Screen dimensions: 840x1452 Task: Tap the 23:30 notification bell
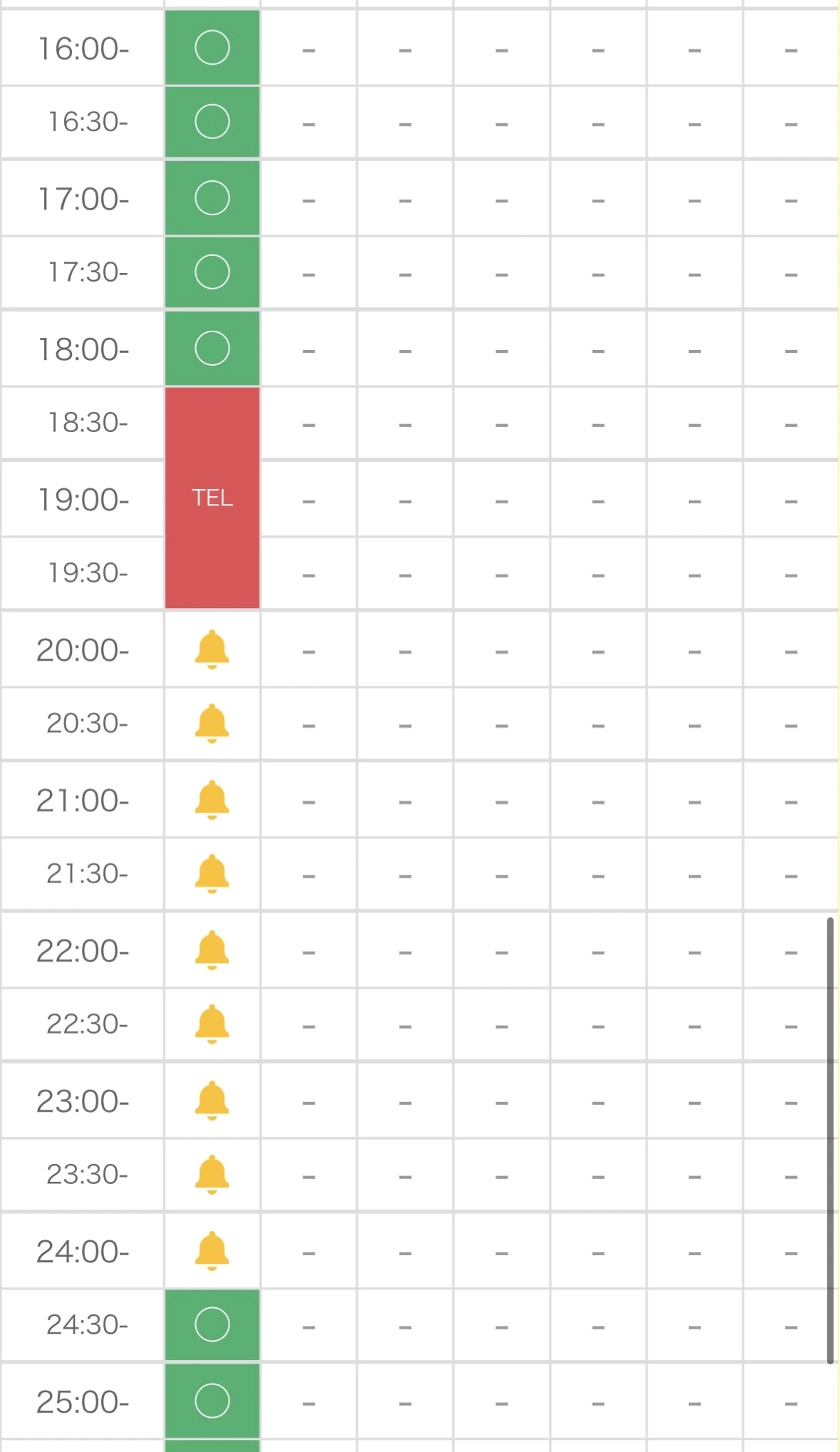pyautogui.click(x=212, y=1174)
